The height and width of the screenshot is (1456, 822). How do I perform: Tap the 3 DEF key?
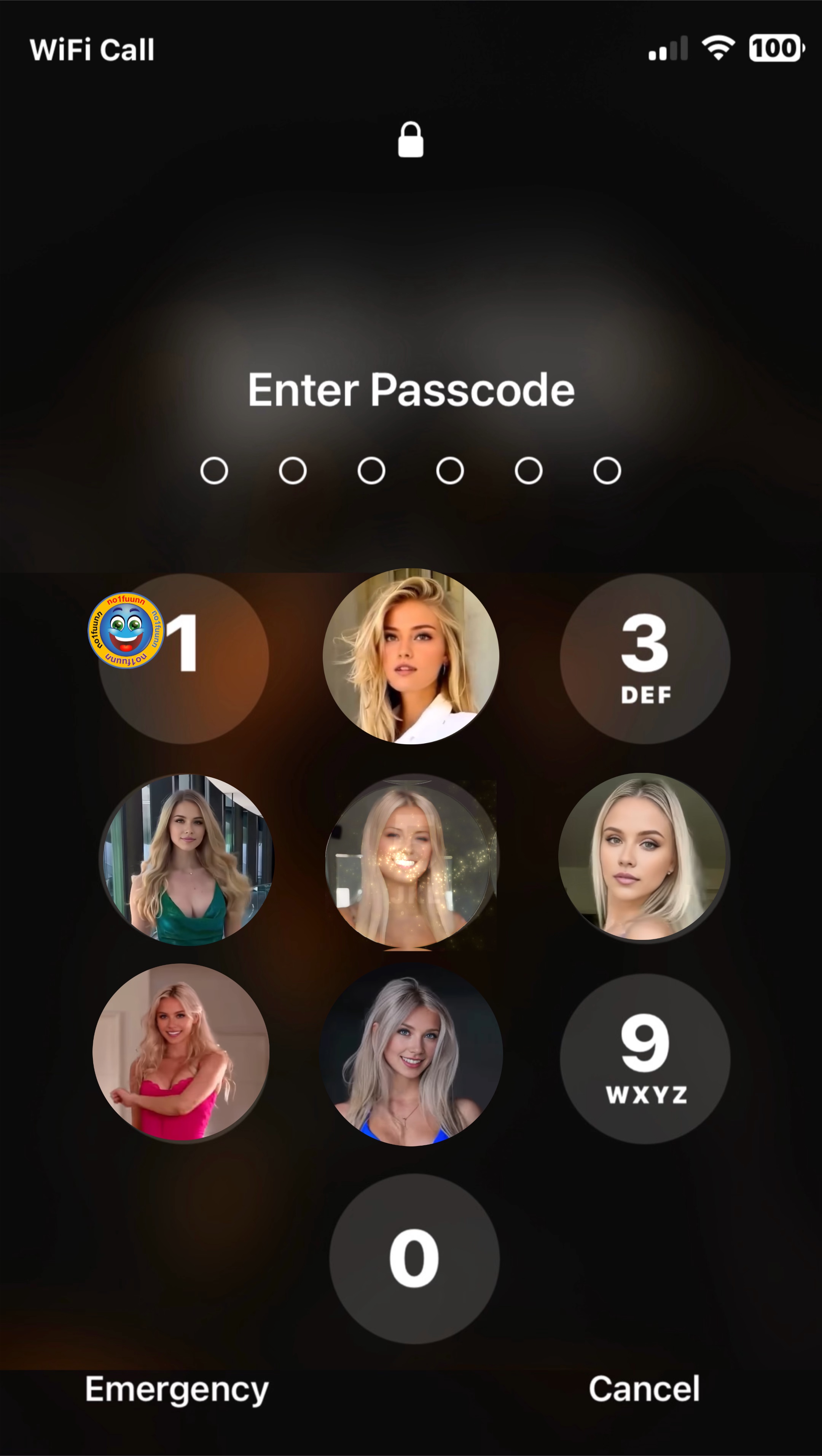pos(645,658)
